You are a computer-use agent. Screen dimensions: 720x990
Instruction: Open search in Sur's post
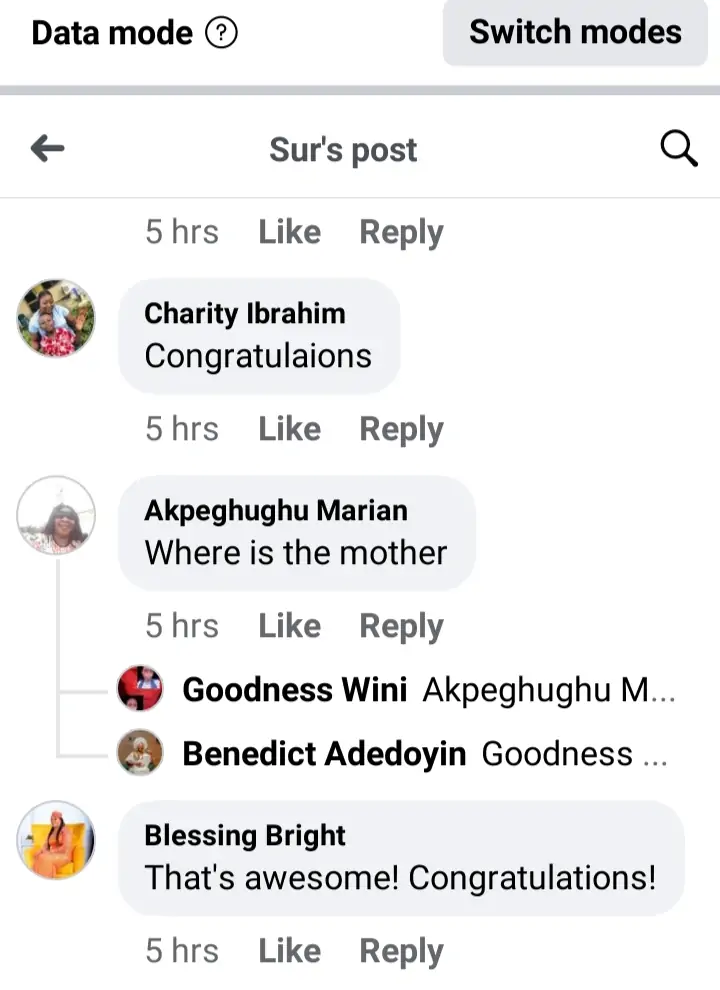tap(679, 150)
